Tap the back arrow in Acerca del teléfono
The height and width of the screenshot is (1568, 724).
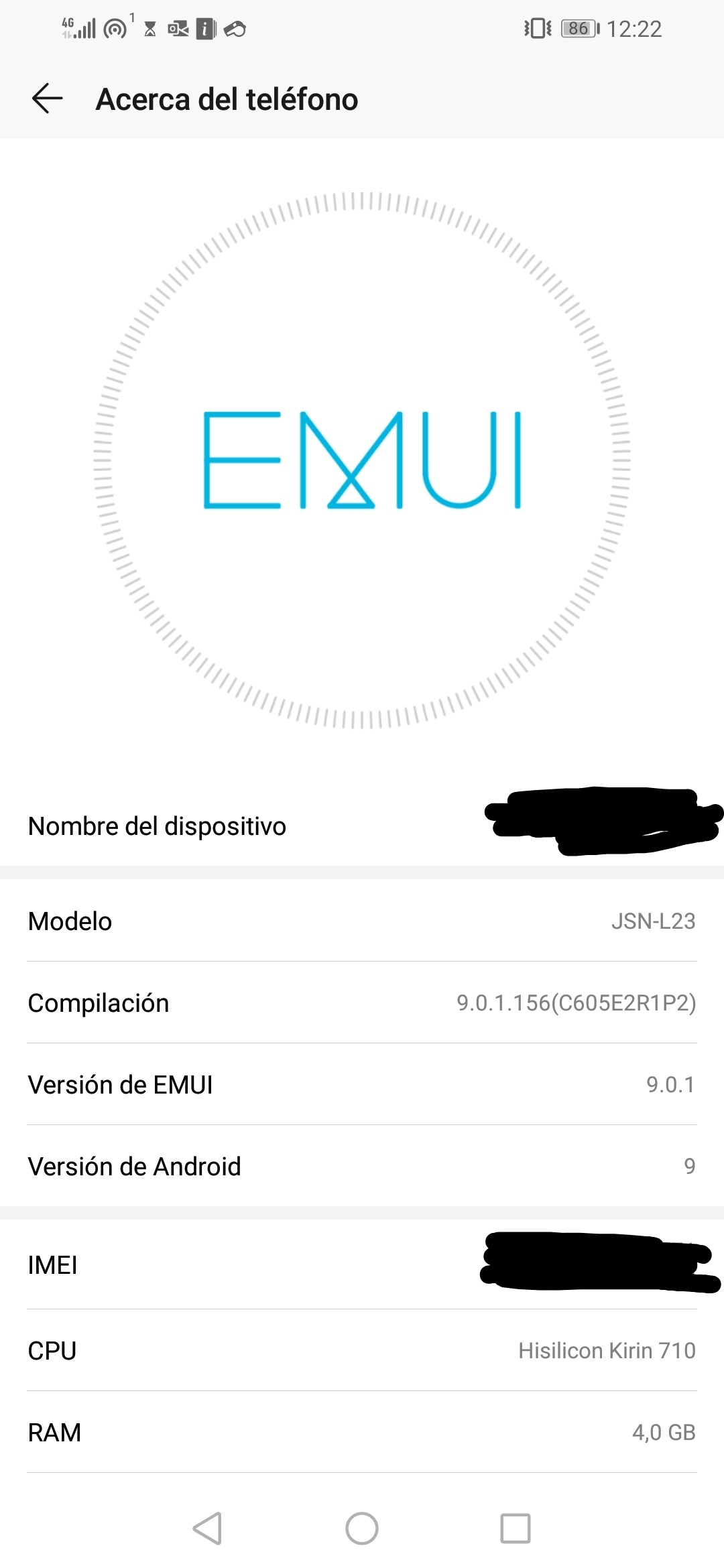coord(46,99)
